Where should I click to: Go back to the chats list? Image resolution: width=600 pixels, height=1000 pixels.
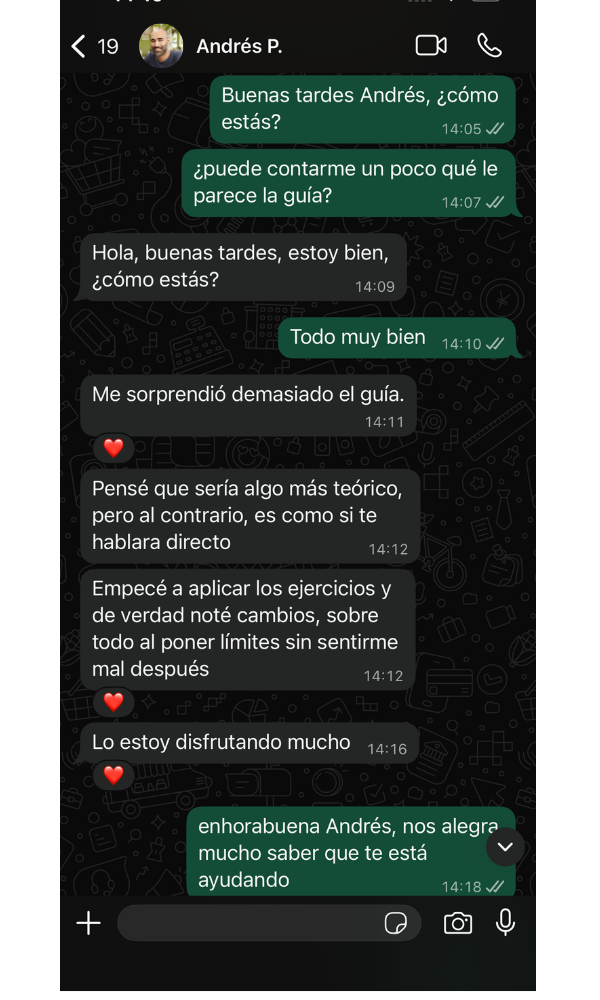pyautogui.click(x=80, y=46)
